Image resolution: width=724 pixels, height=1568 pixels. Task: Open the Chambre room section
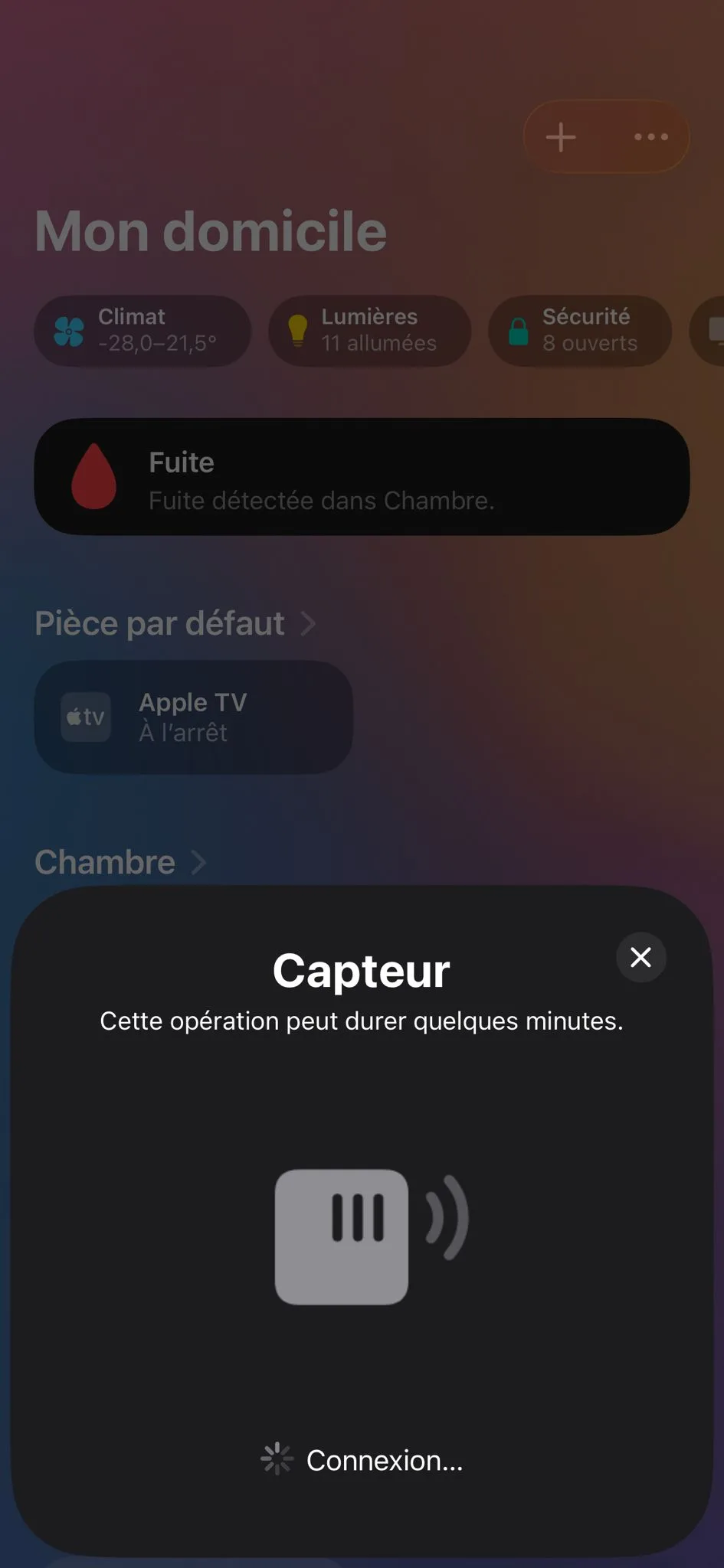[x=120, y=862]
